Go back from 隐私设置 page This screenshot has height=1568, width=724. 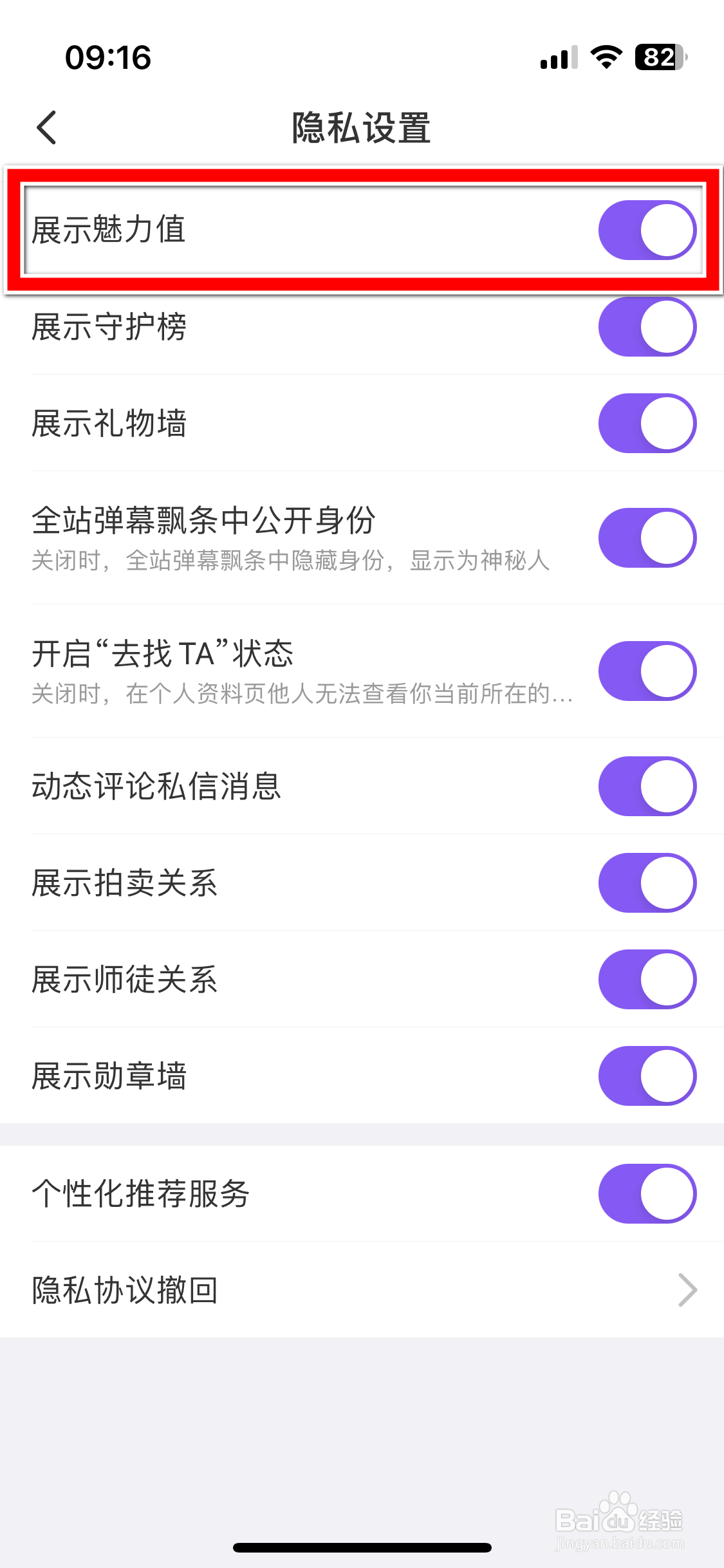click(47, 127)
